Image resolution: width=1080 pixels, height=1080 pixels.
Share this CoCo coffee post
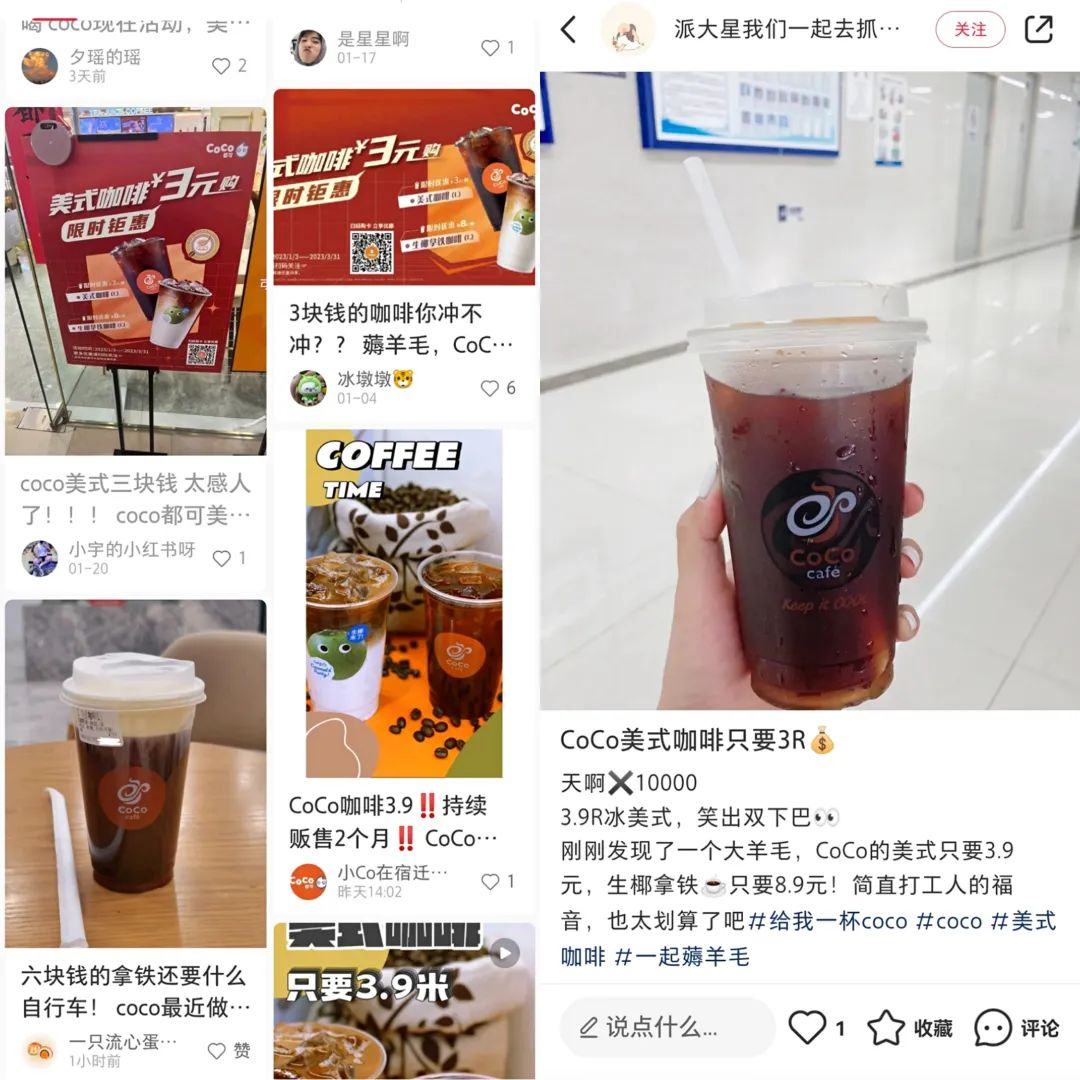point(1039,30)
